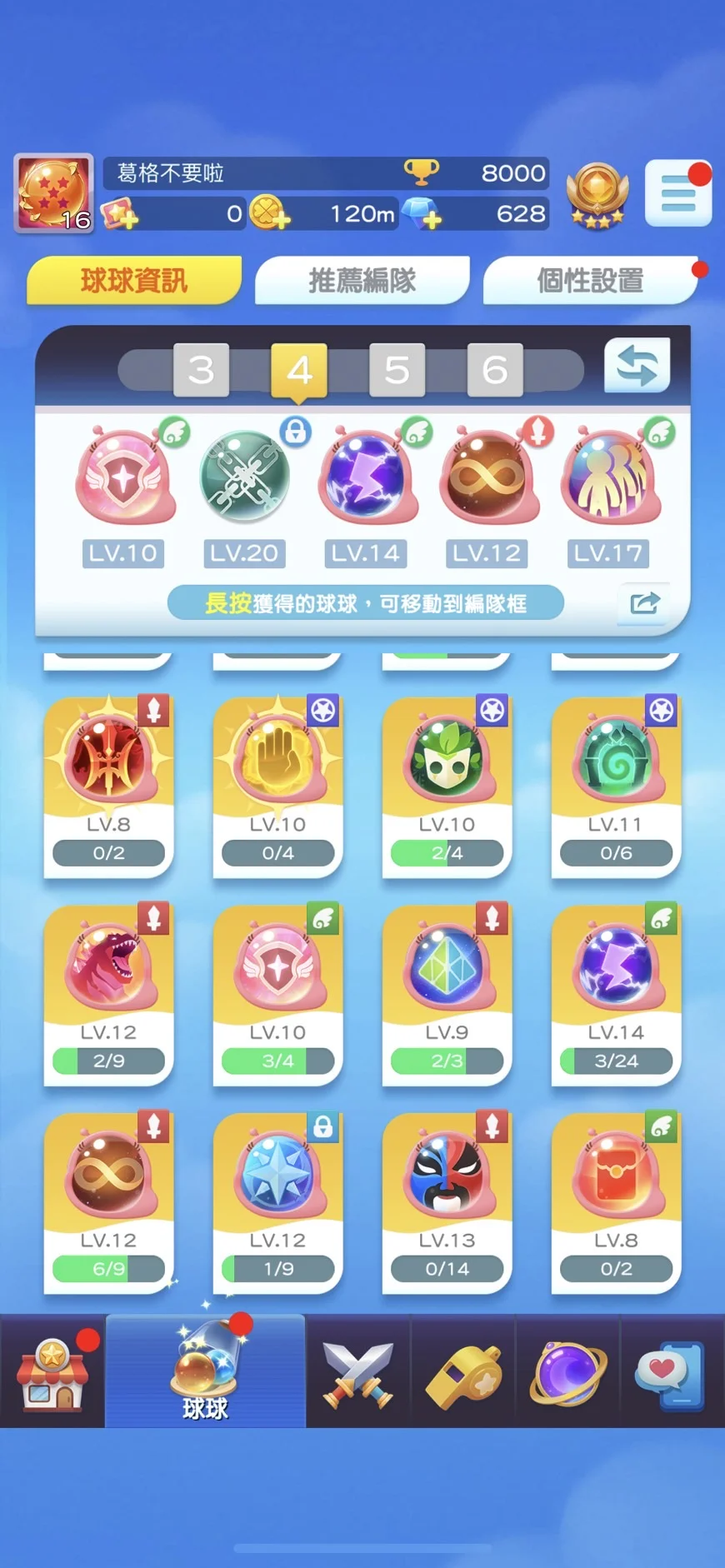Select team slot 5
This screenshot has width=725, height=1568.
397,370
